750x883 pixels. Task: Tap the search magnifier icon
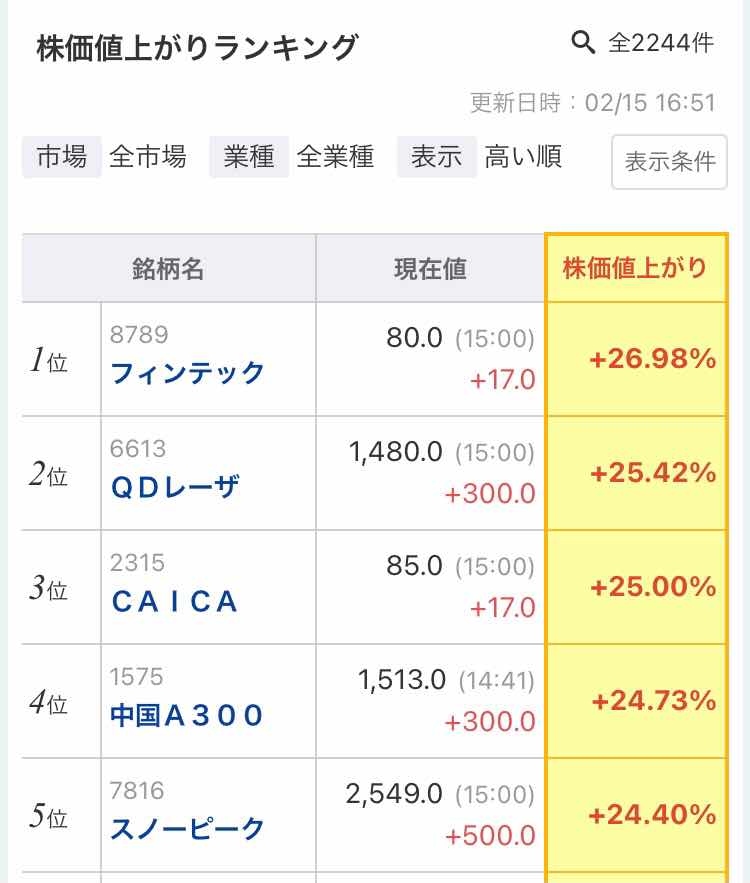coord(583,42)
